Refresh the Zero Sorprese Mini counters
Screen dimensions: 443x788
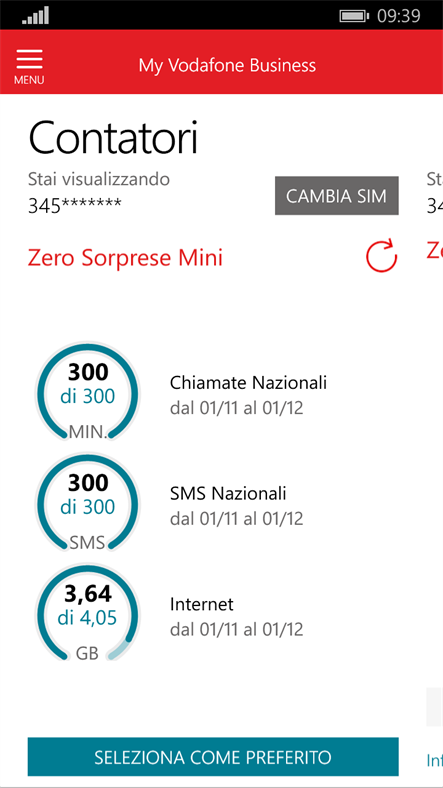(x=381, y=256)
